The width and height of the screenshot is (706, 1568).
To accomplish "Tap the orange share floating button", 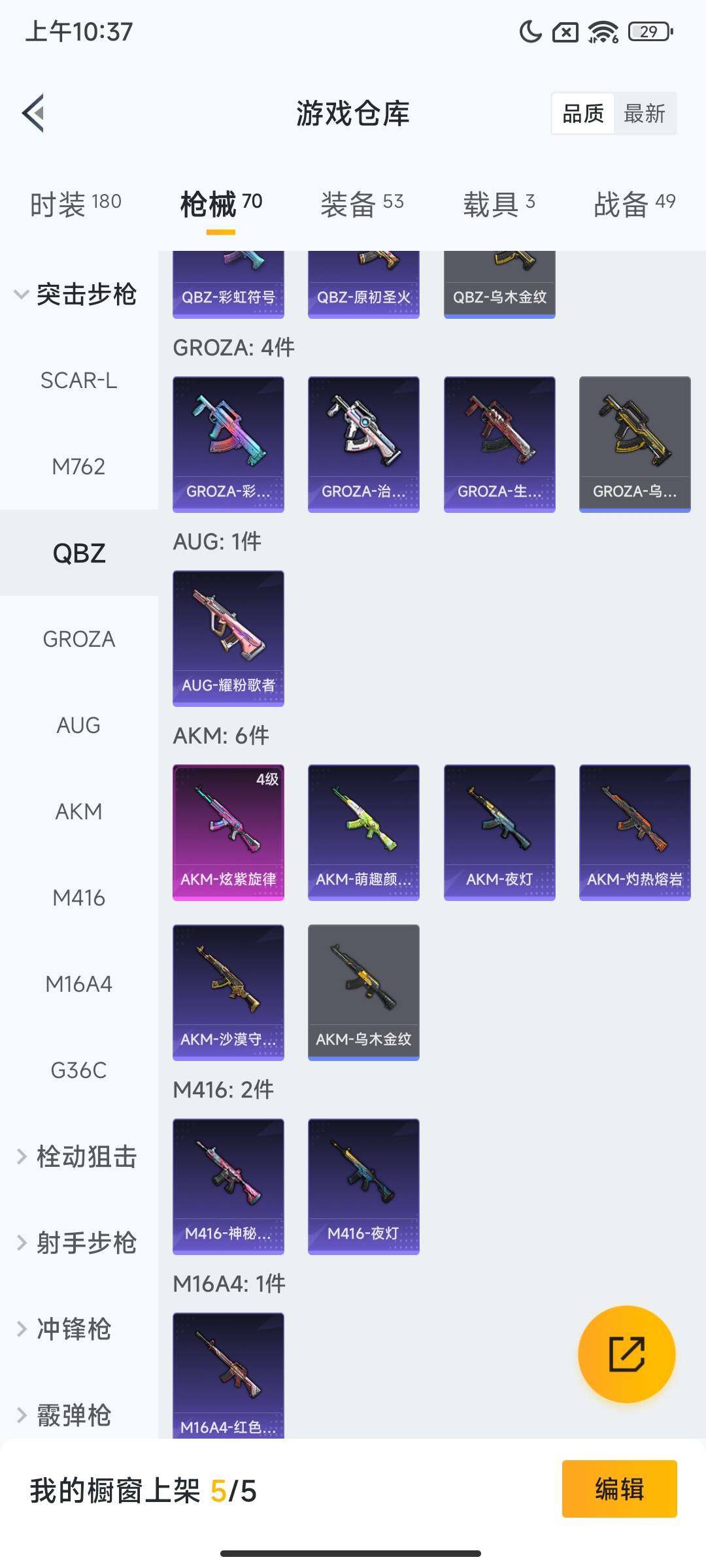I will click(x=626, y=1354).
